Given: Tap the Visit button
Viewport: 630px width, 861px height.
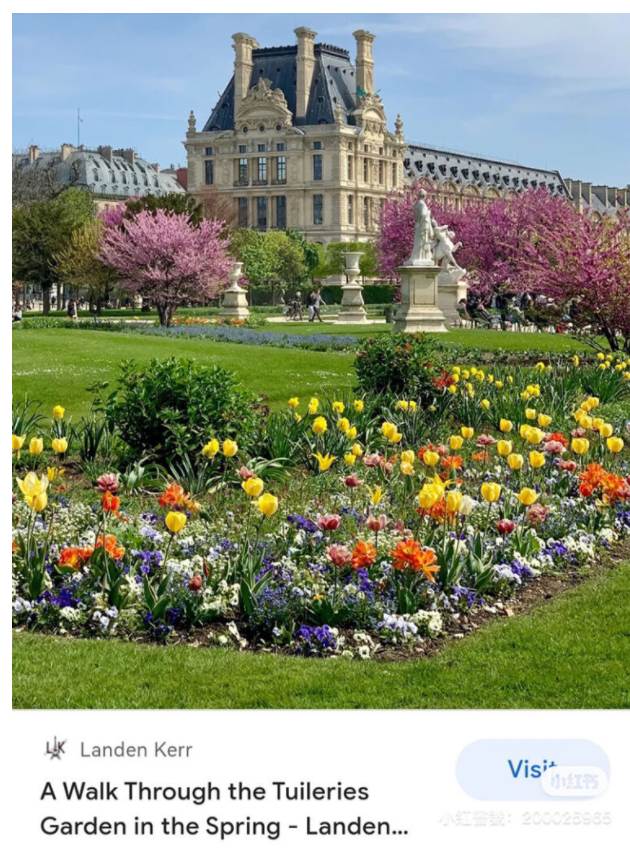Looking at the screenshot, I should click(x=531, y=769).
